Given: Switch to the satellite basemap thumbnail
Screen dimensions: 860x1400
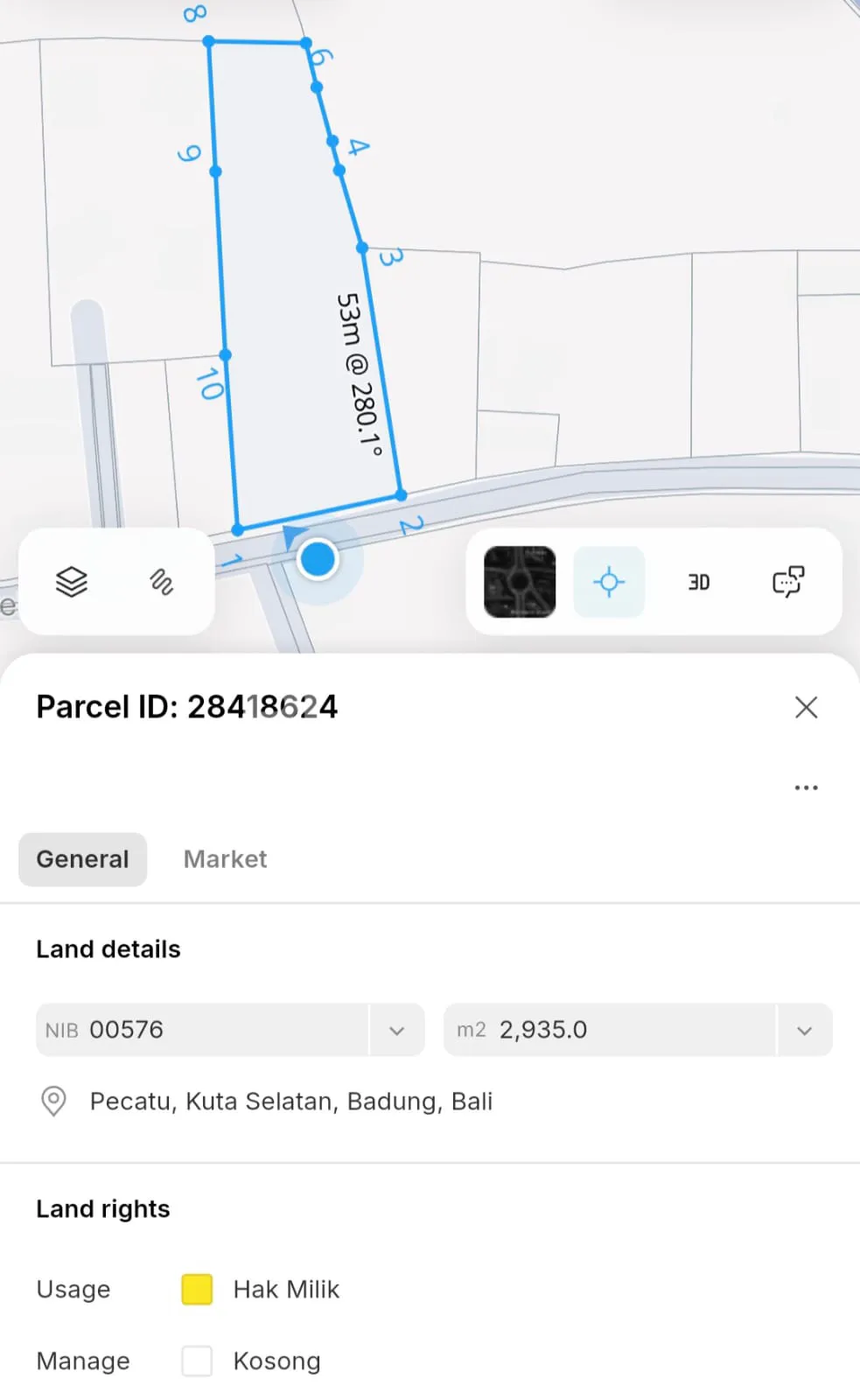Looking at the screenshot, I should pyautogui.click(x=520, y=582).
